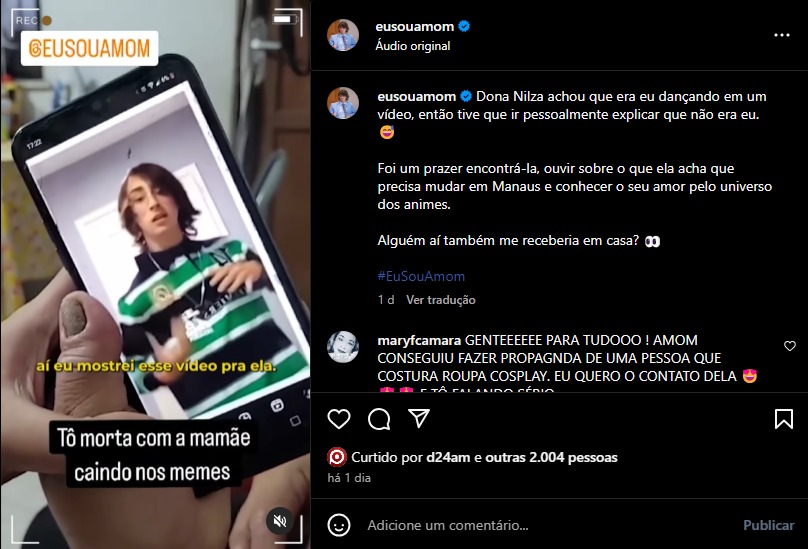Open the comment bubble icon
808x549 pixels.
(379, 419)
